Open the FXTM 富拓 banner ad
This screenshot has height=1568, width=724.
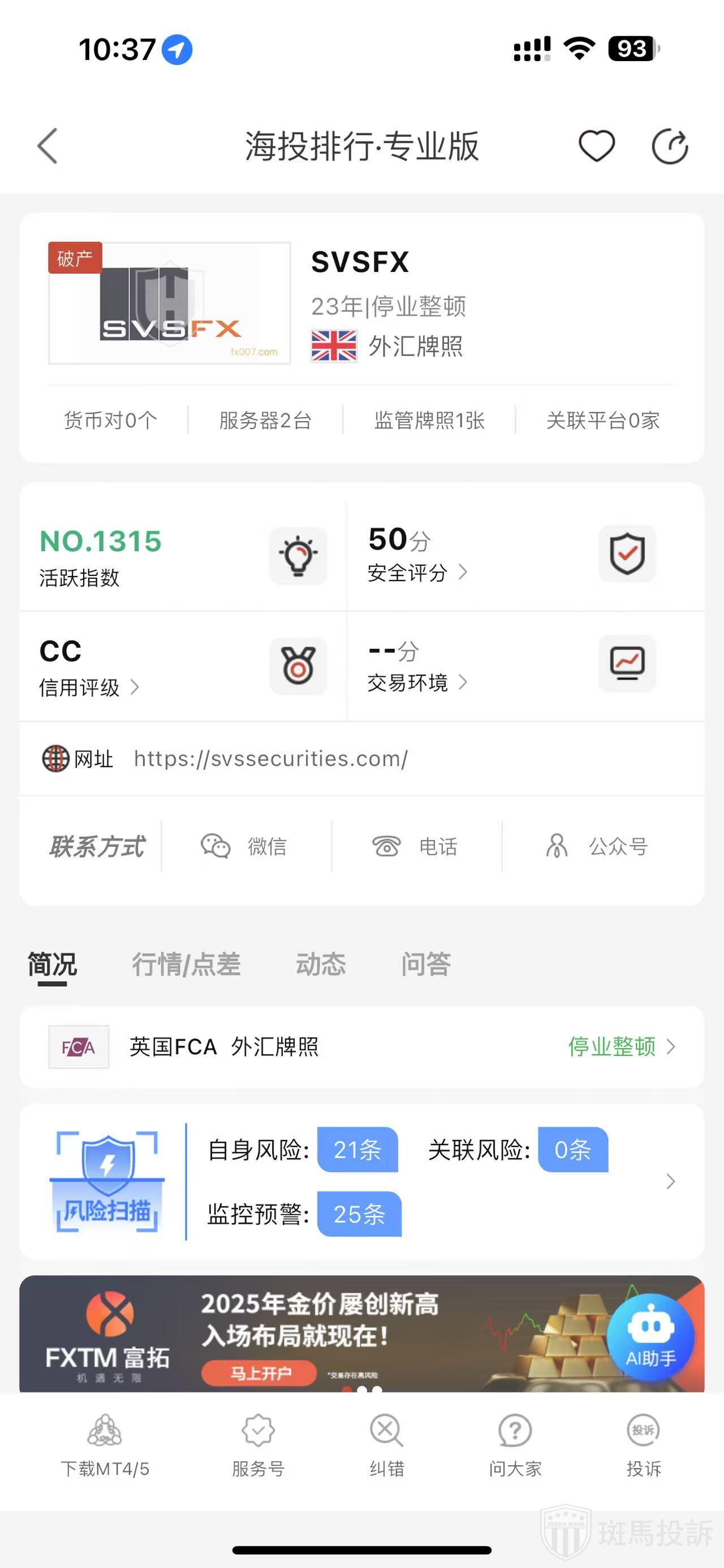tap(304, 1333)
